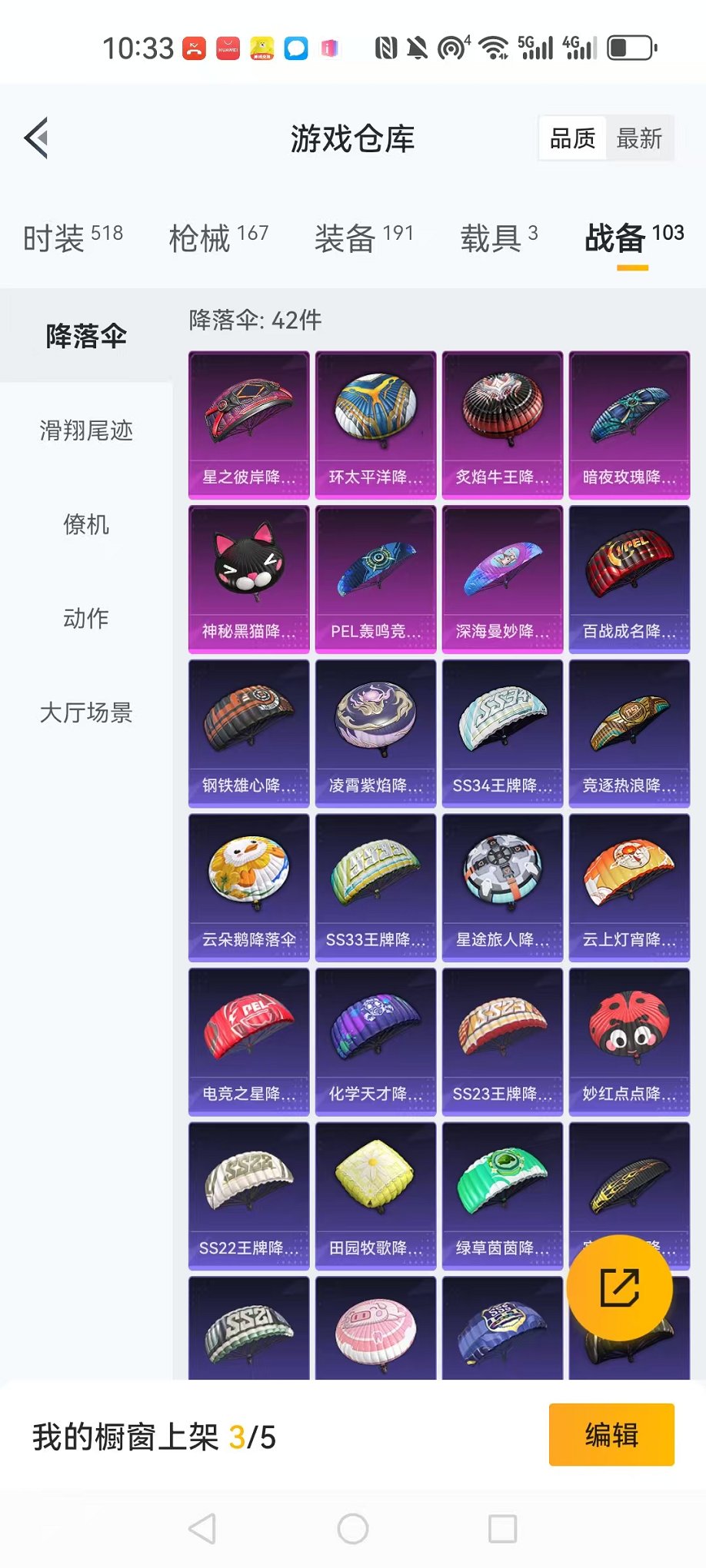Select the 动作 category

coord(86,618)
